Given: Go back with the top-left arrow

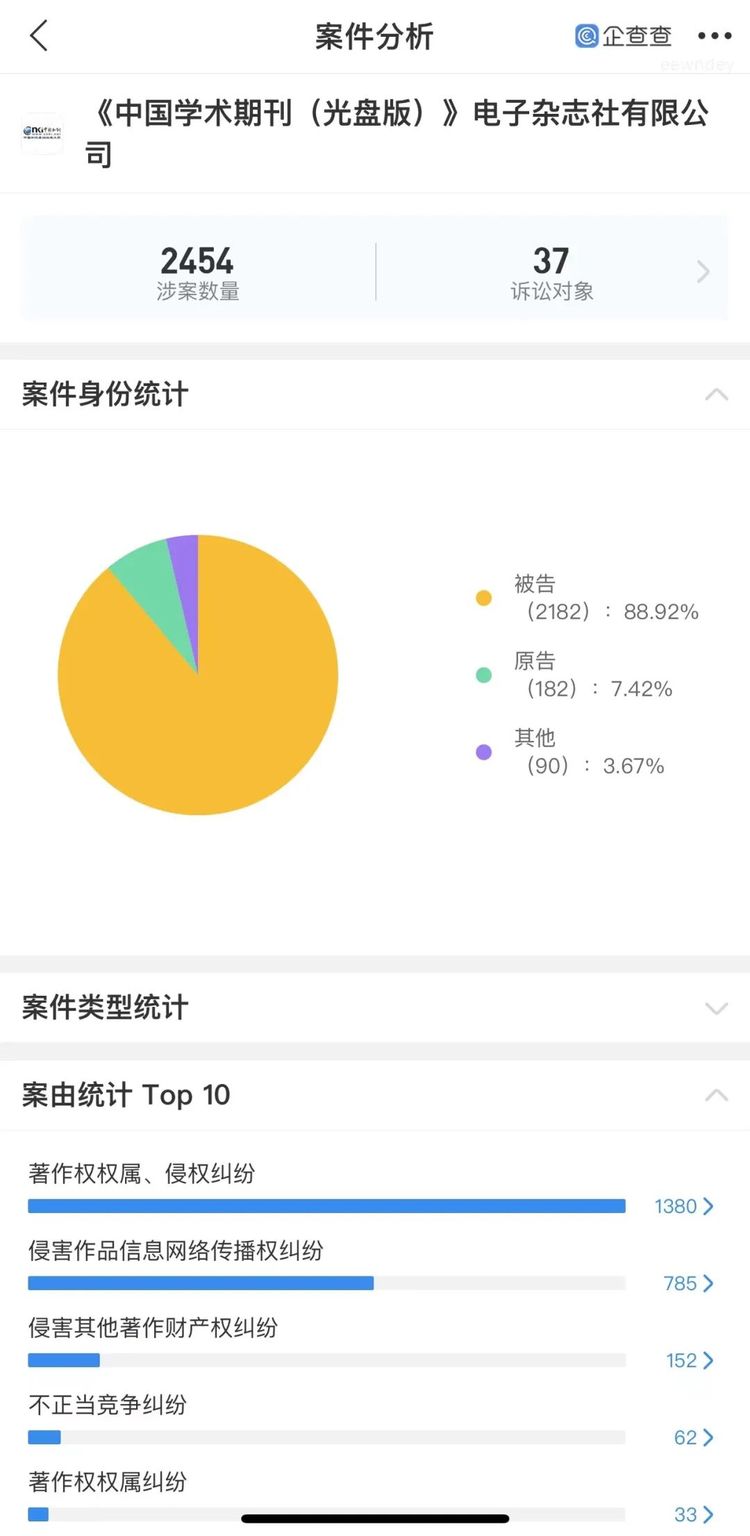Looking at the screenshot, I should [39, 37].
